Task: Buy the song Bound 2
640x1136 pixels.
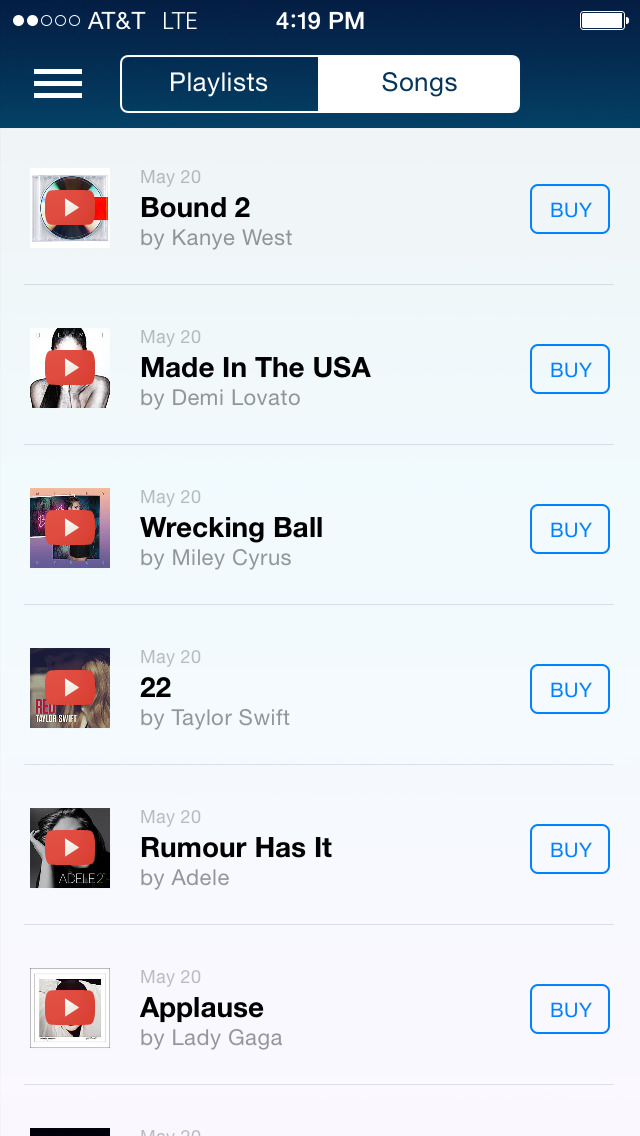Action: pyautogui.click(x=570, y=209)
